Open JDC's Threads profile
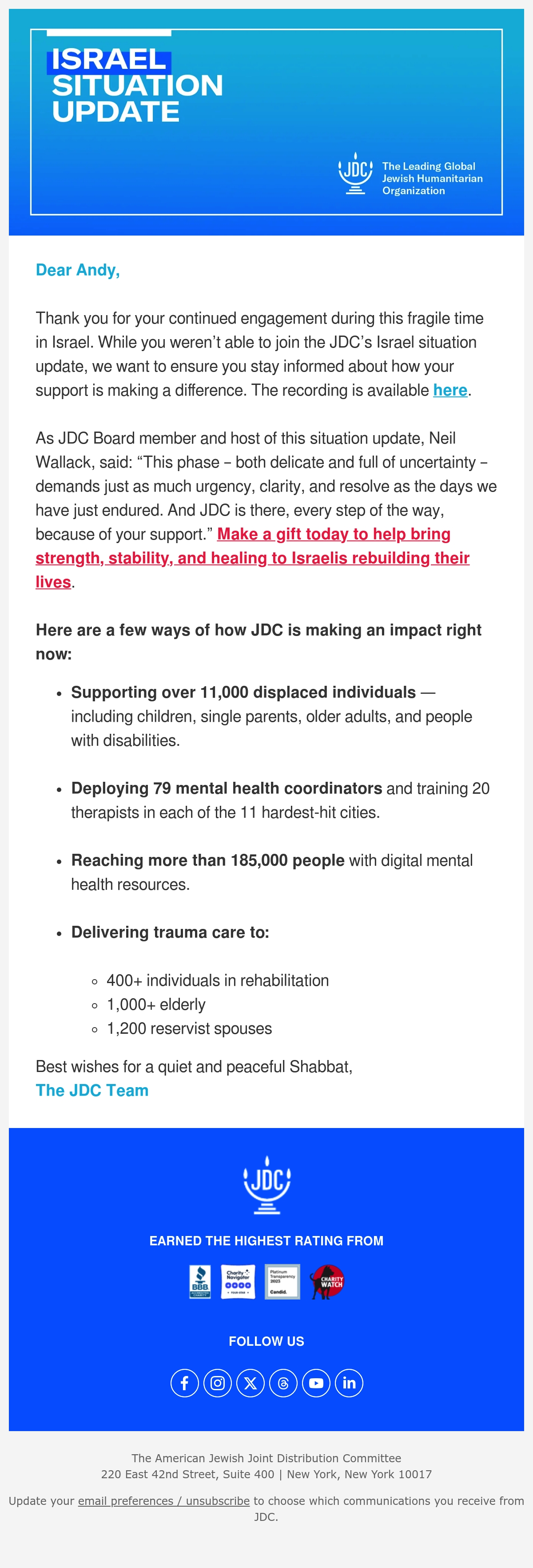Viewport: 533px width, 1568px height. [x=283, y=1383]
